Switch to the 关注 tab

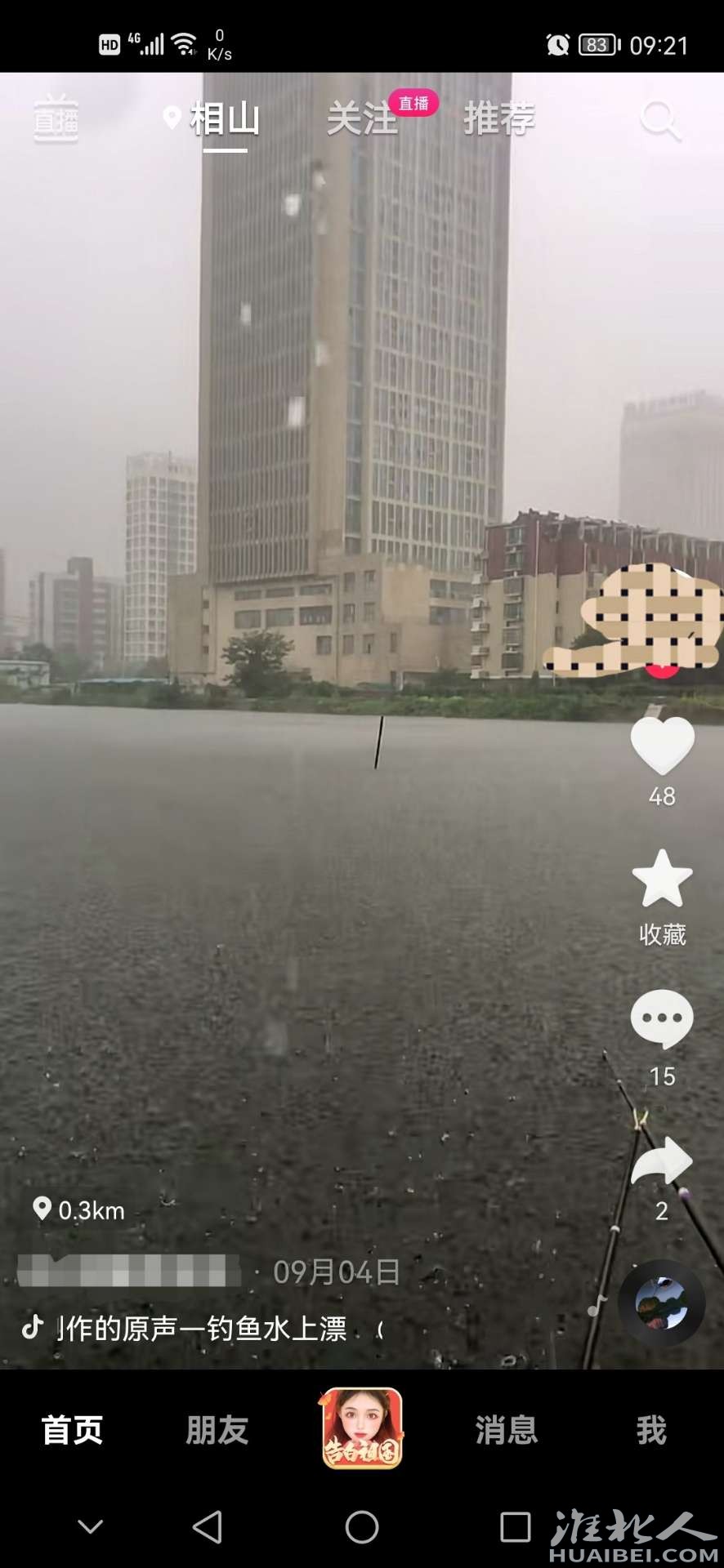tap(362, 120)
